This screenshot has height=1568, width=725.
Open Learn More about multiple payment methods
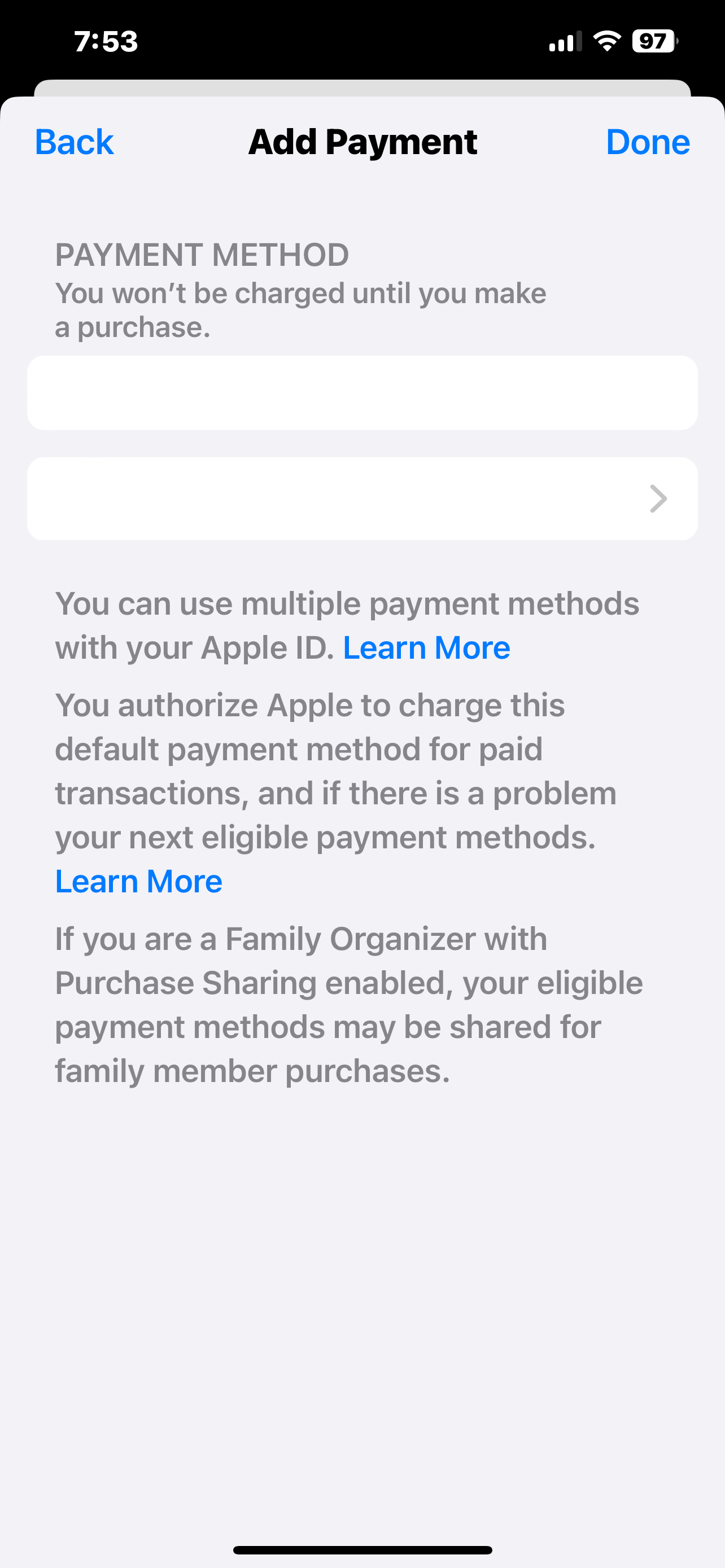[426, 647]
